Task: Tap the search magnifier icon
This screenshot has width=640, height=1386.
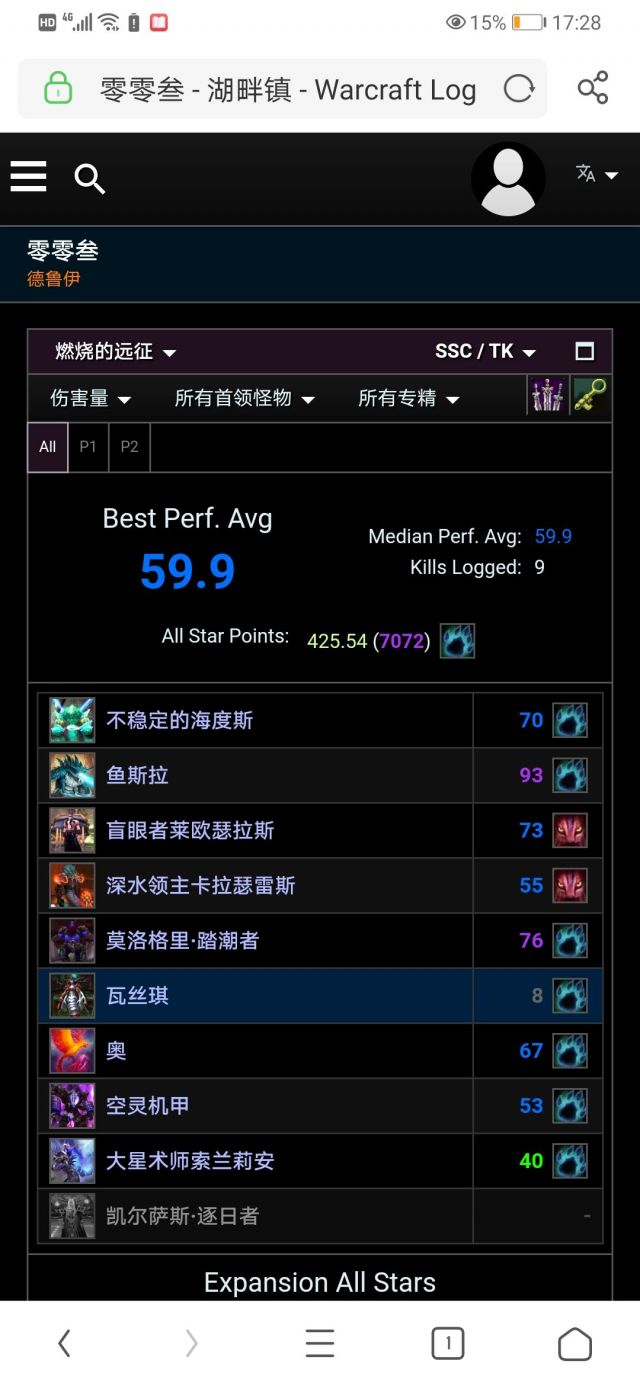Action: pyautogui.click(x=90, y=179)
